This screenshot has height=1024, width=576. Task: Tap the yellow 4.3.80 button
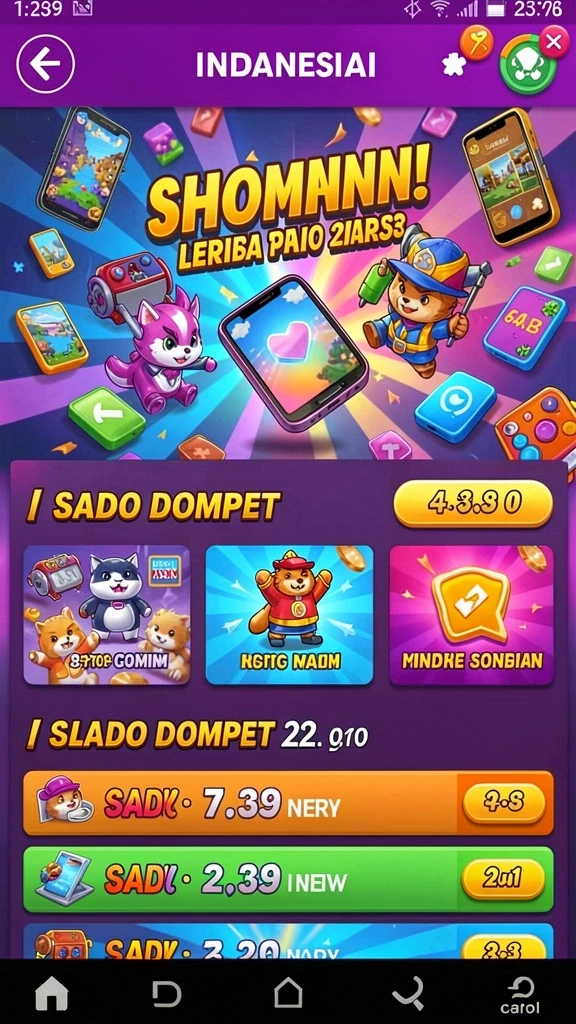(473, 504)
